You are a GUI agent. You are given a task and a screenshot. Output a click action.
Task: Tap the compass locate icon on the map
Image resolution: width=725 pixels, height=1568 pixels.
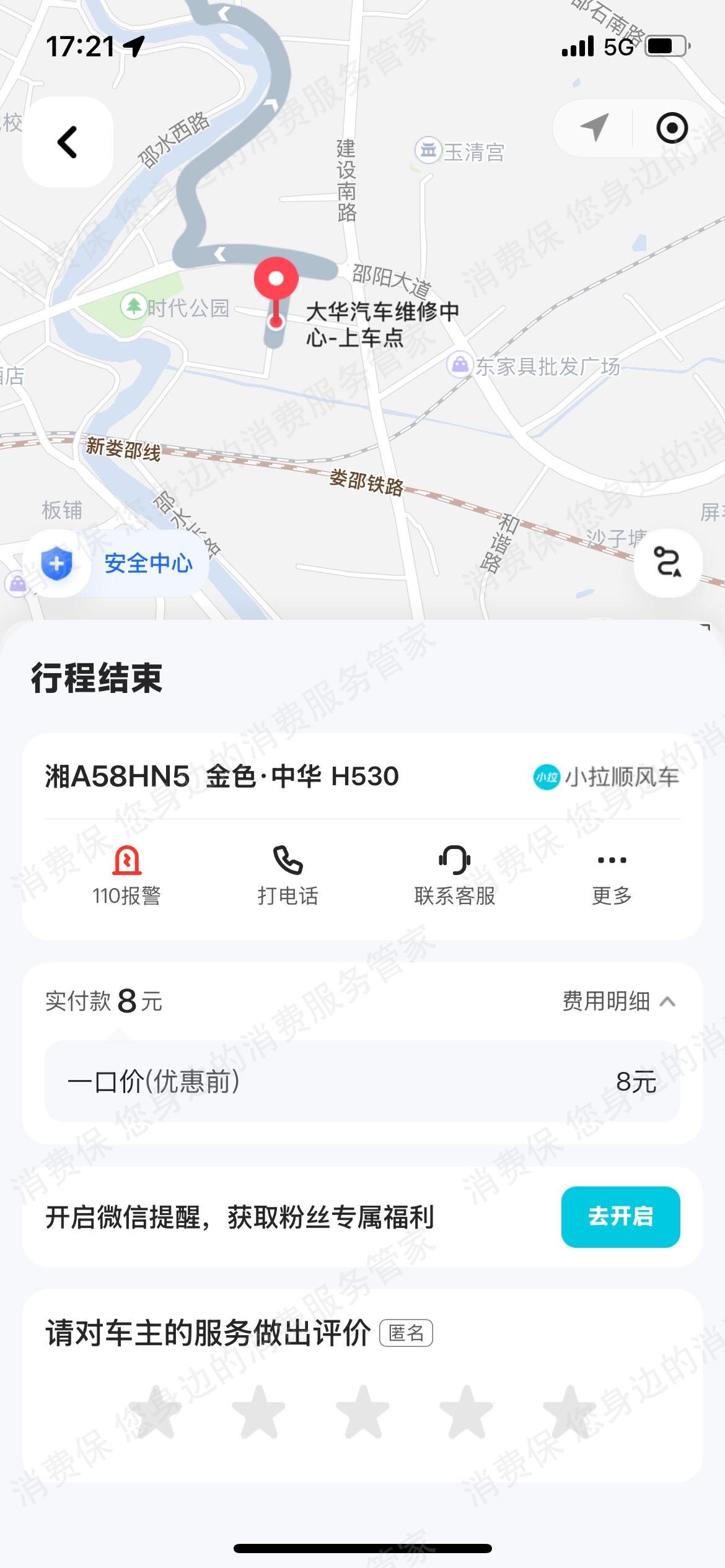click(x=594, y=128)
